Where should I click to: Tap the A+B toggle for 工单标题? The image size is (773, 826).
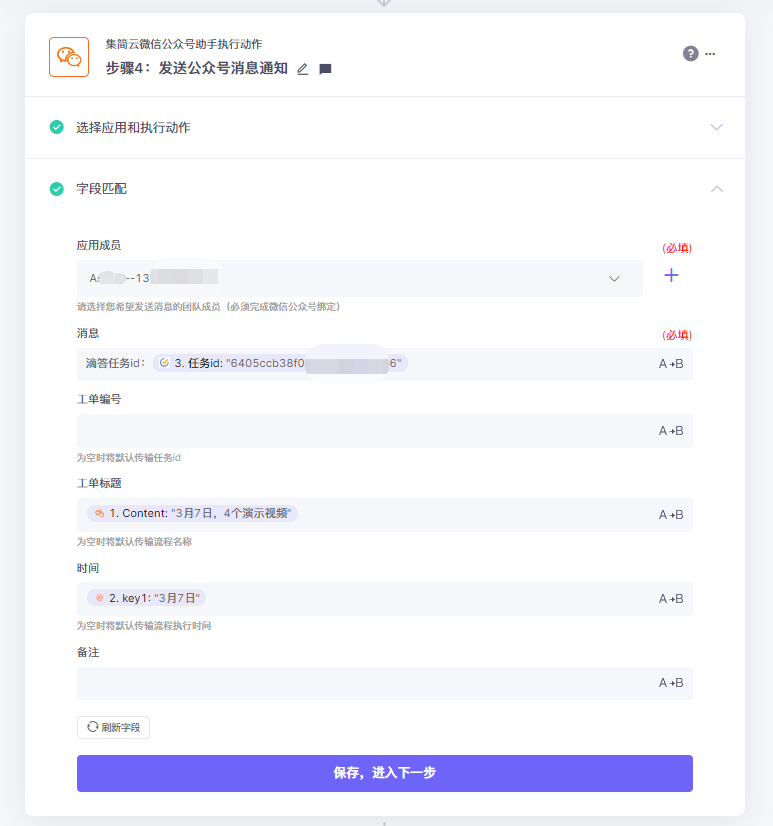[x=671, y=515]
